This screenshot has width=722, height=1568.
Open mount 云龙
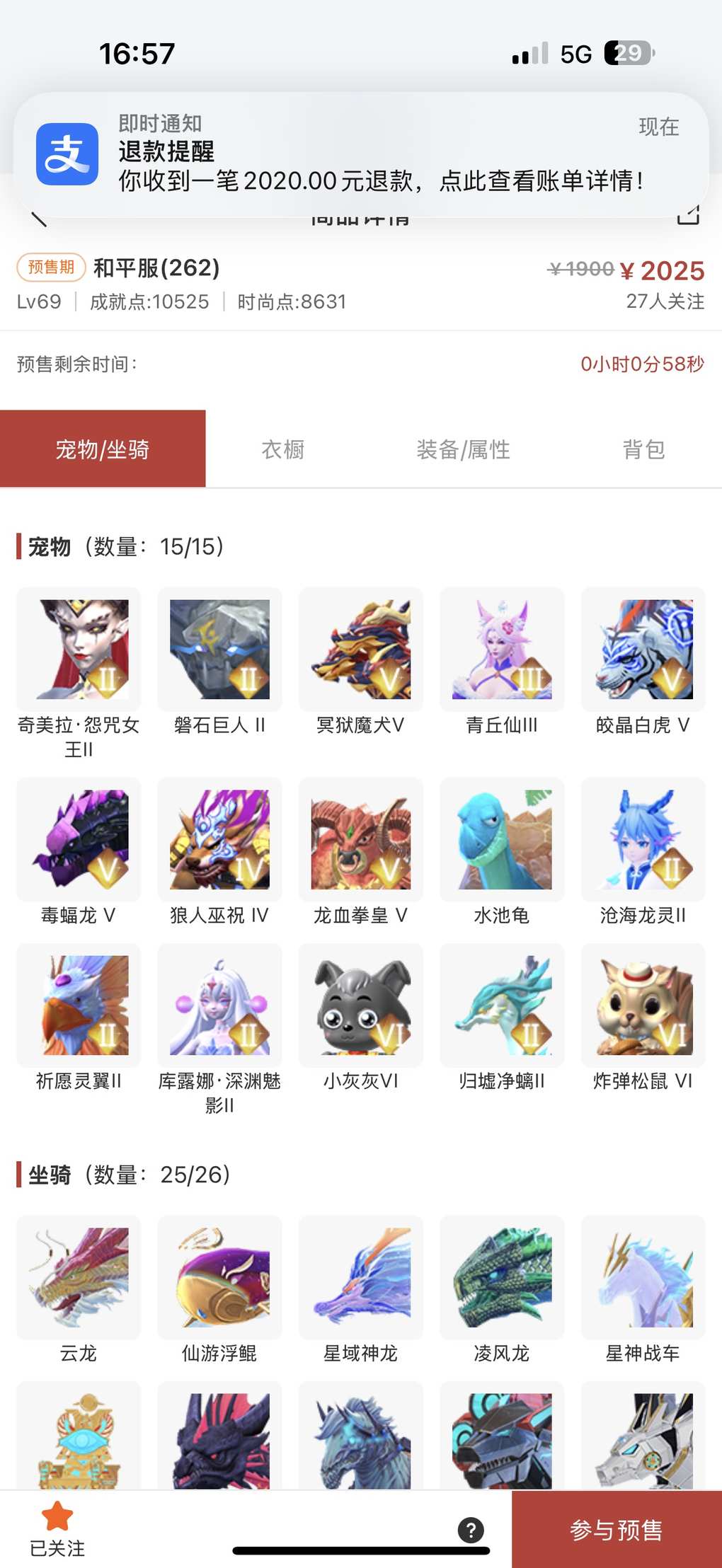tap(79, 1277)
